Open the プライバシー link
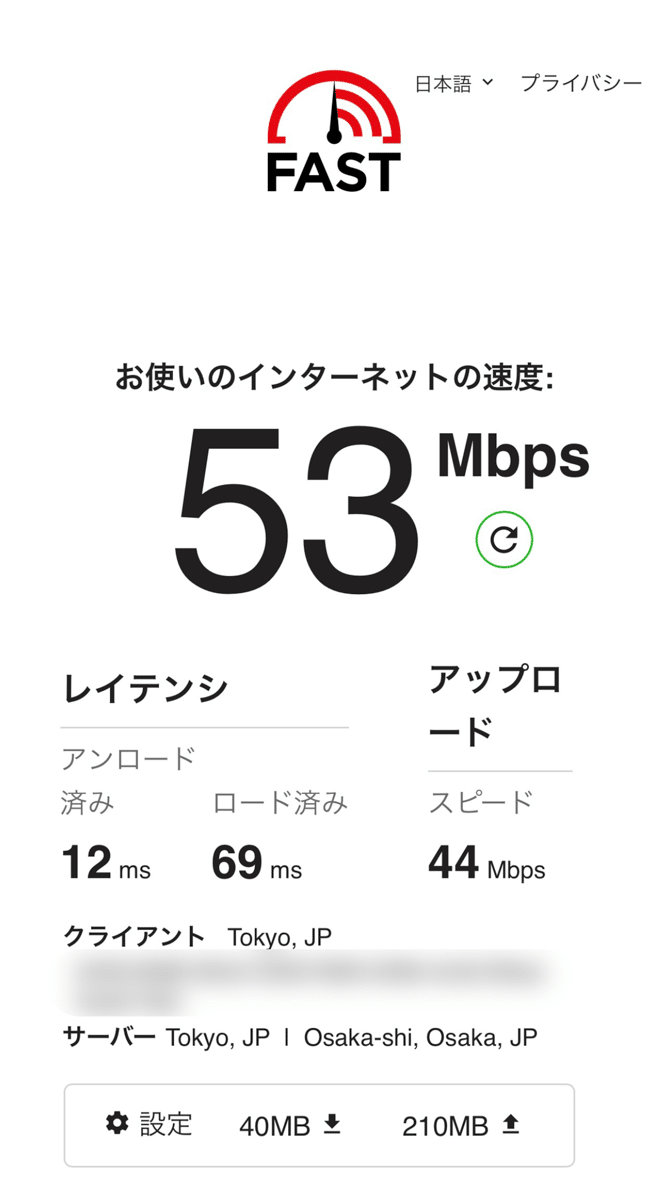This screenshot has height=1200, width=669. click(x=581, y=84)
